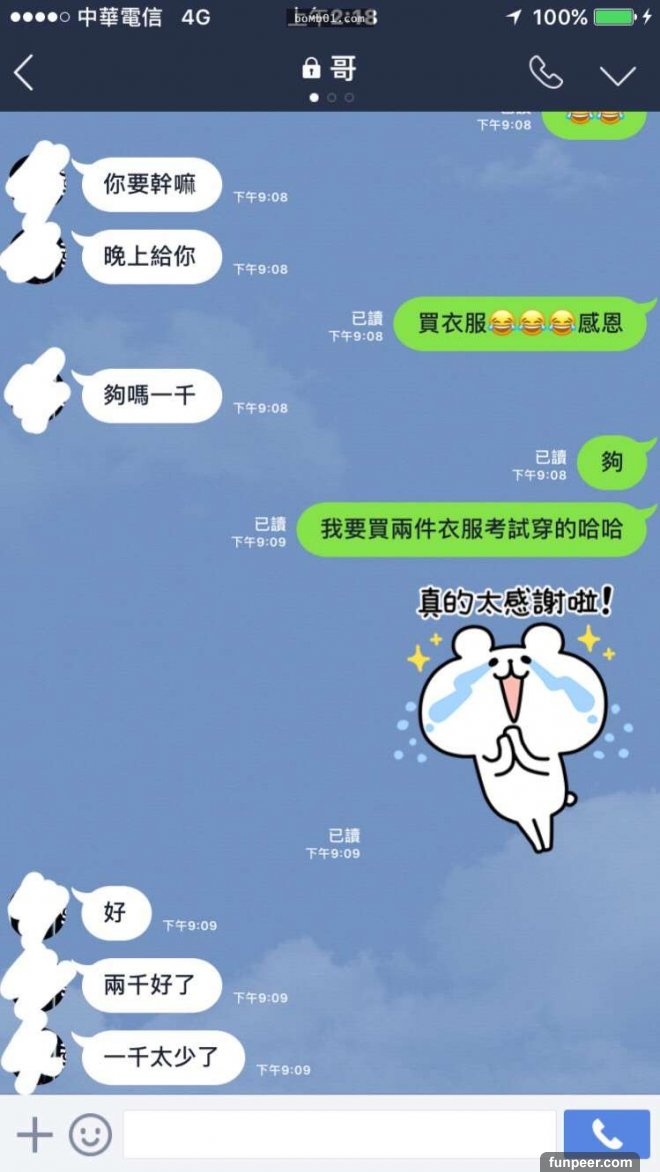Viewport: 660px width, 1172px height.
Task: Tap the blue phone call button
Action: (x=606, y=1135)
